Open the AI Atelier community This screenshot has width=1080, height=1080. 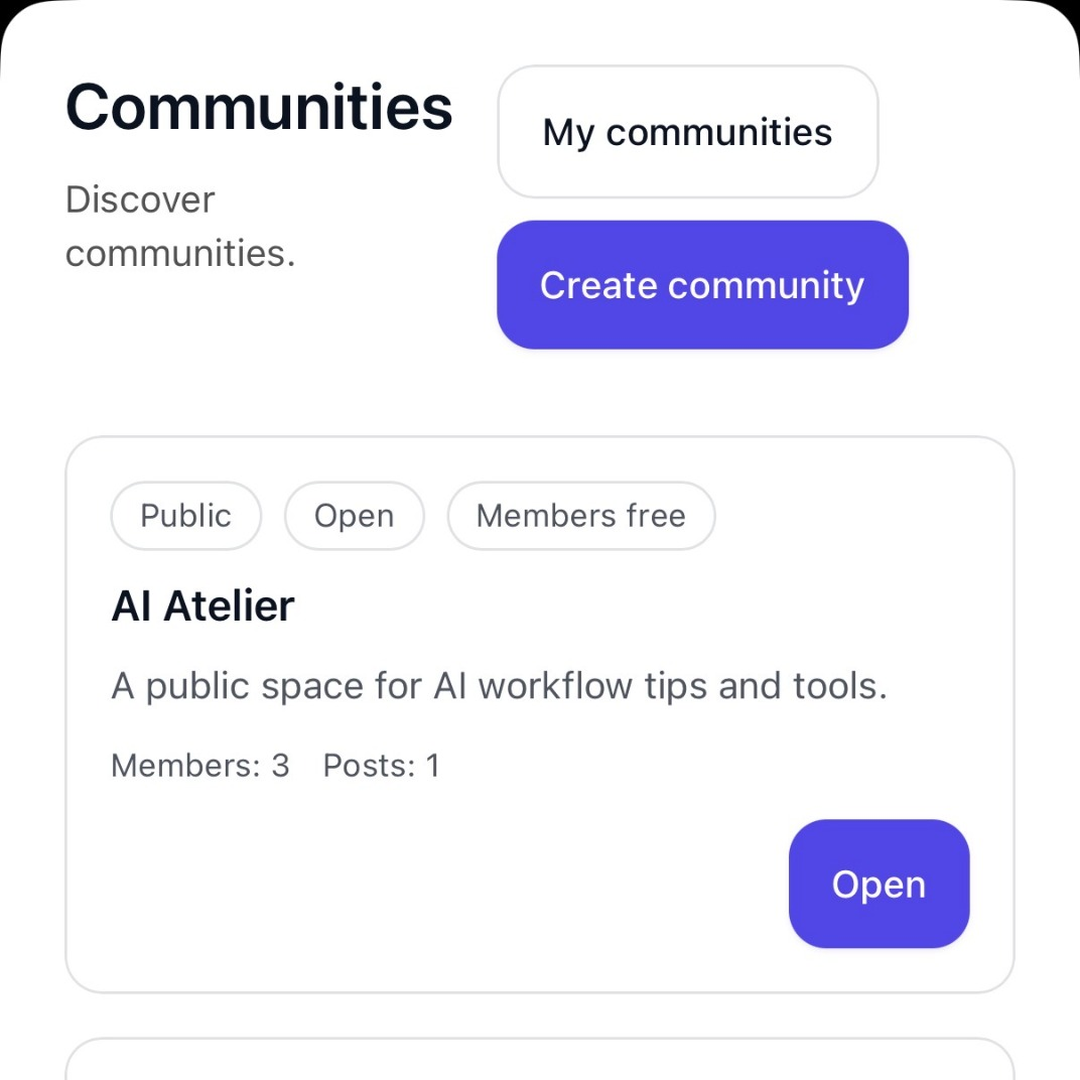(x=878, y=884)
